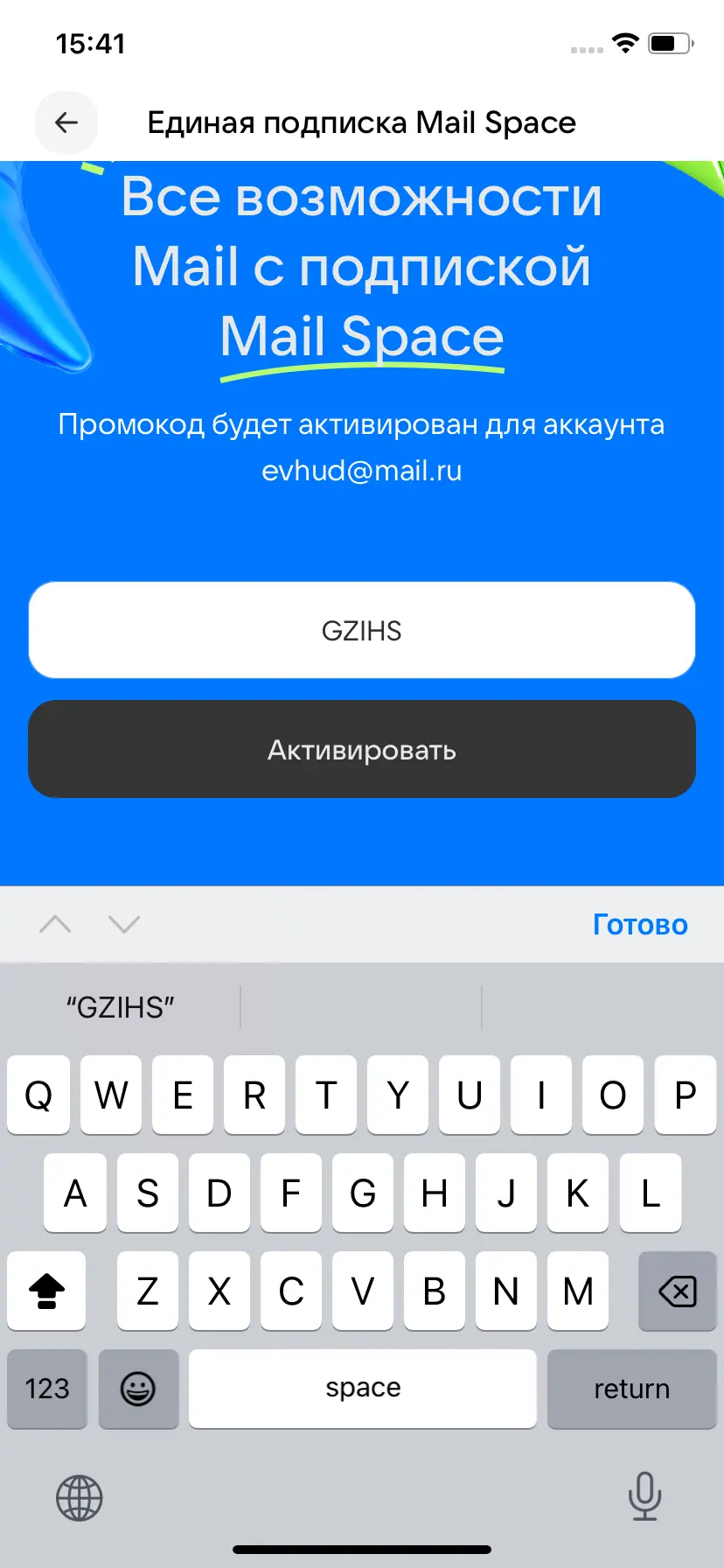Viewport: 724px width, 1568px height.
Task: Tap the promo code field containing GZIHS
Action: [x=362, y=630]
